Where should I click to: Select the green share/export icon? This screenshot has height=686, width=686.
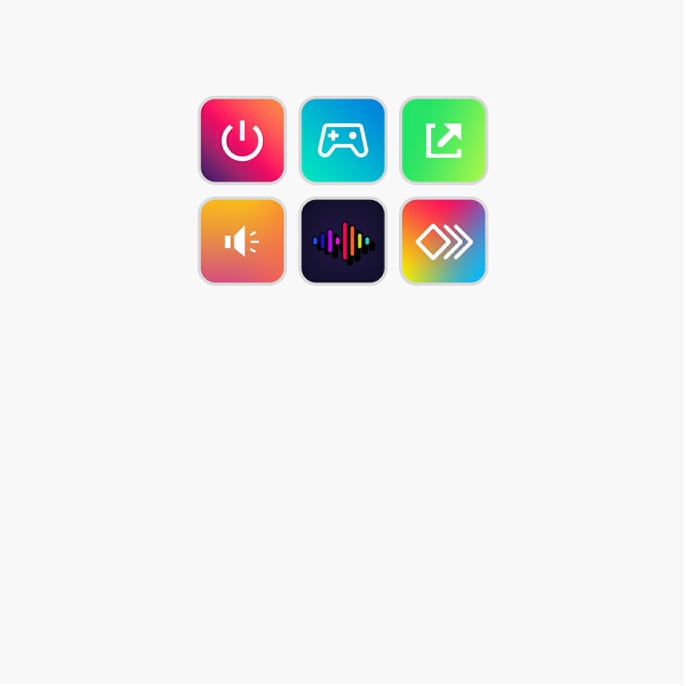pyautogui.click(x=444, y=141)
